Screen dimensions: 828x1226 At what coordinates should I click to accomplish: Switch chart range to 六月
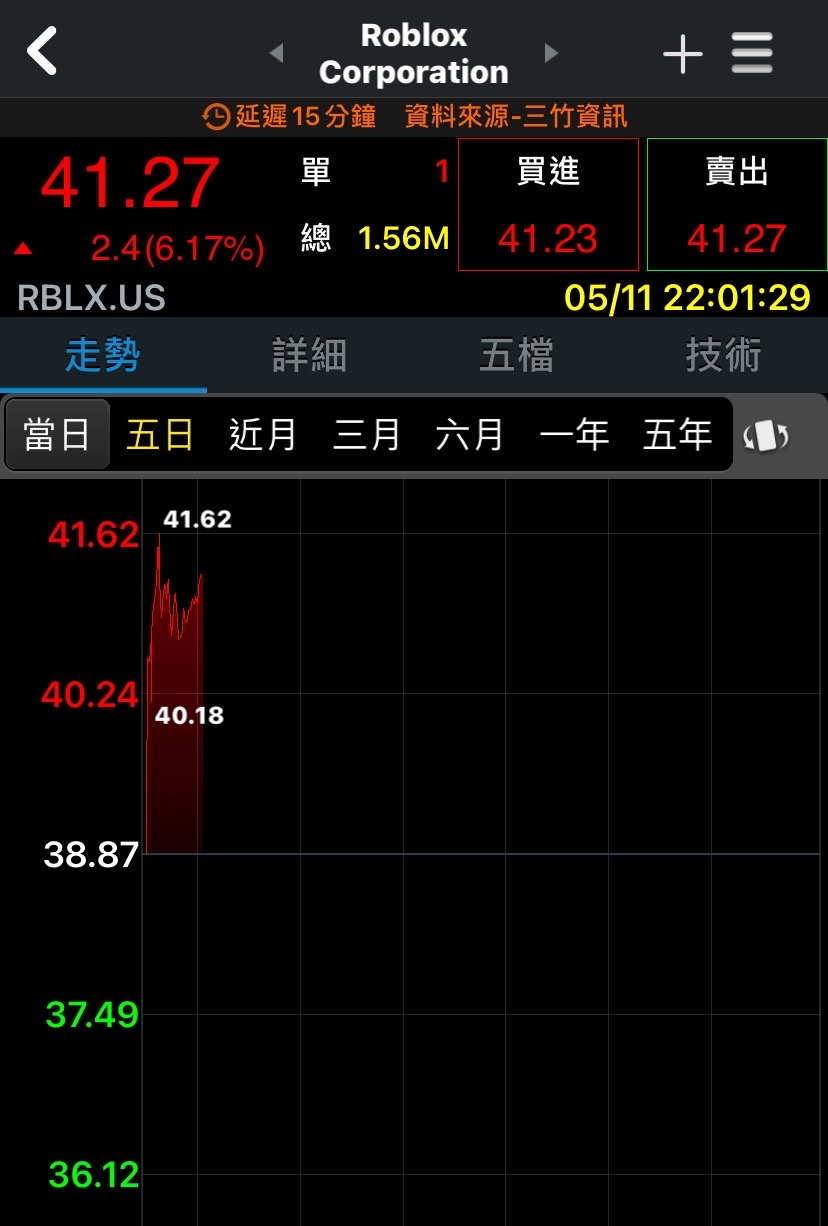pyautogui.click(x=470, y=435)
